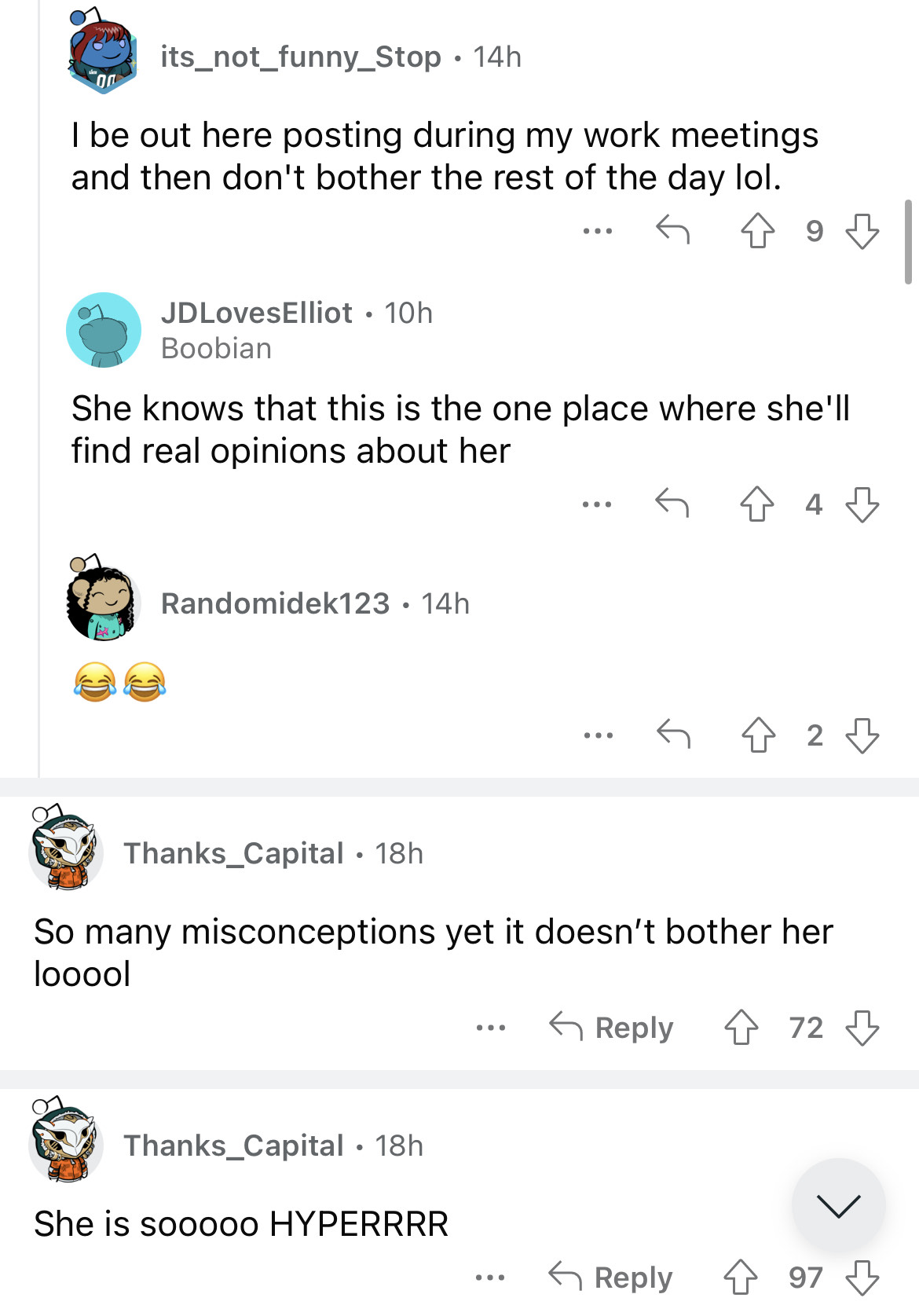Image resolution: width=919 pixels, height=1316 pixels.
Task: Reply to its_not_funny_Stop's comment
Action: [x=672, y=230]
